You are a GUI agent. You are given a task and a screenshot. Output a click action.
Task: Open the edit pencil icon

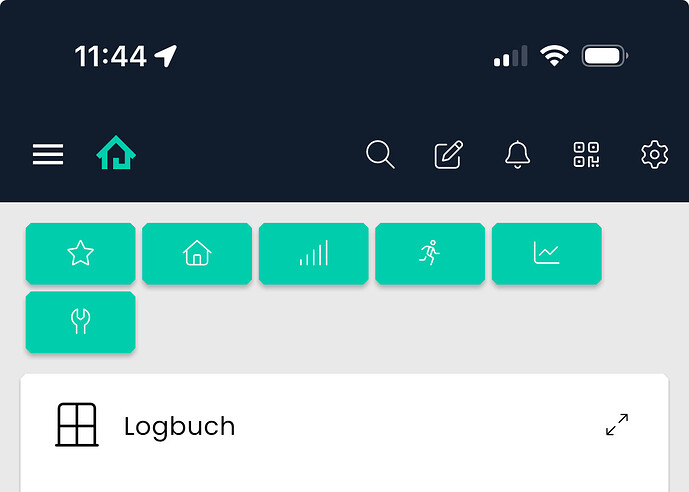coord(449,155)
